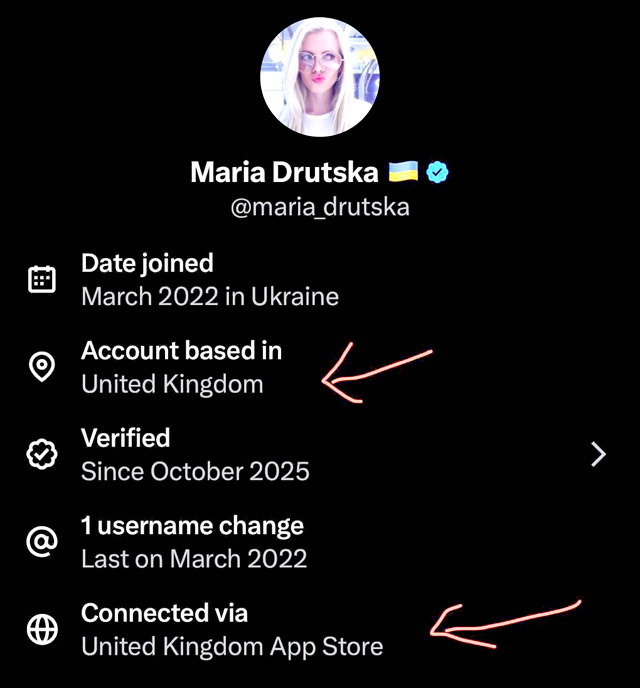640x688 pixels.
Task: Open the Verified since October 2025 row
Action: pyautogui.click(x=320, y=454)
